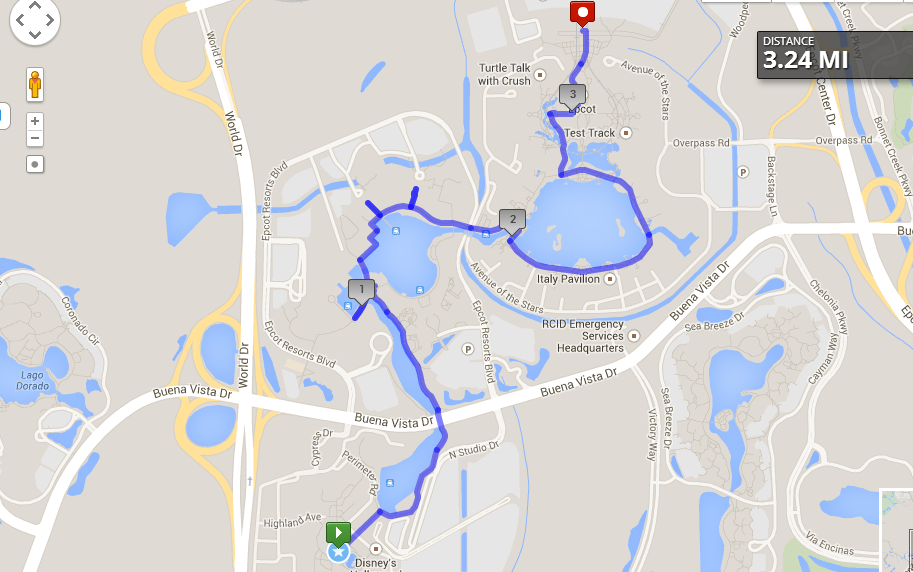The image size is (913, 572).
Task: Pan the map down with the arrow
Action: (35, 34)
